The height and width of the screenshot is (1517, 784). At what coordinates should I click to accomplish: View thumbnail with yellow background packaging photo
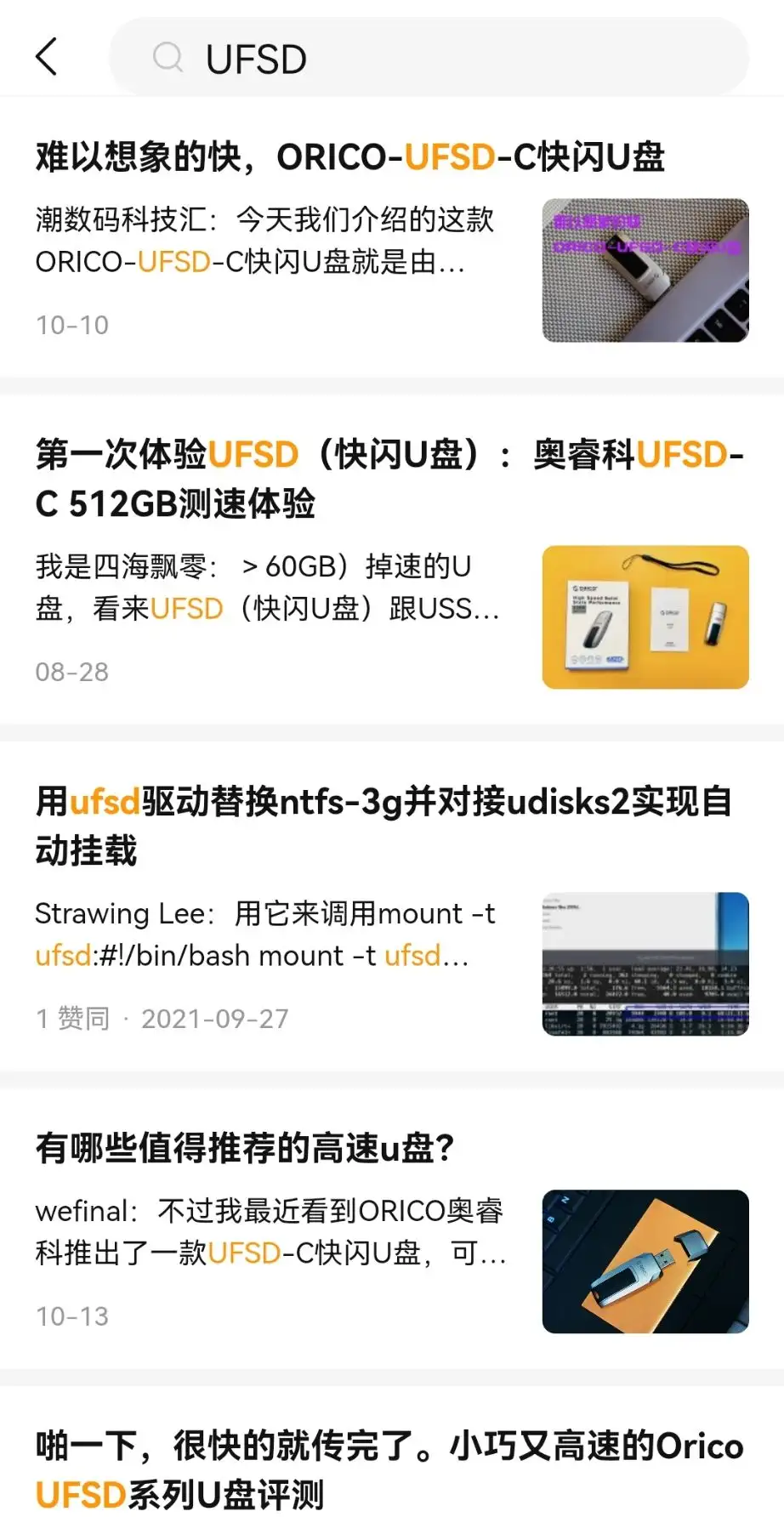click(x=645, y=616)
